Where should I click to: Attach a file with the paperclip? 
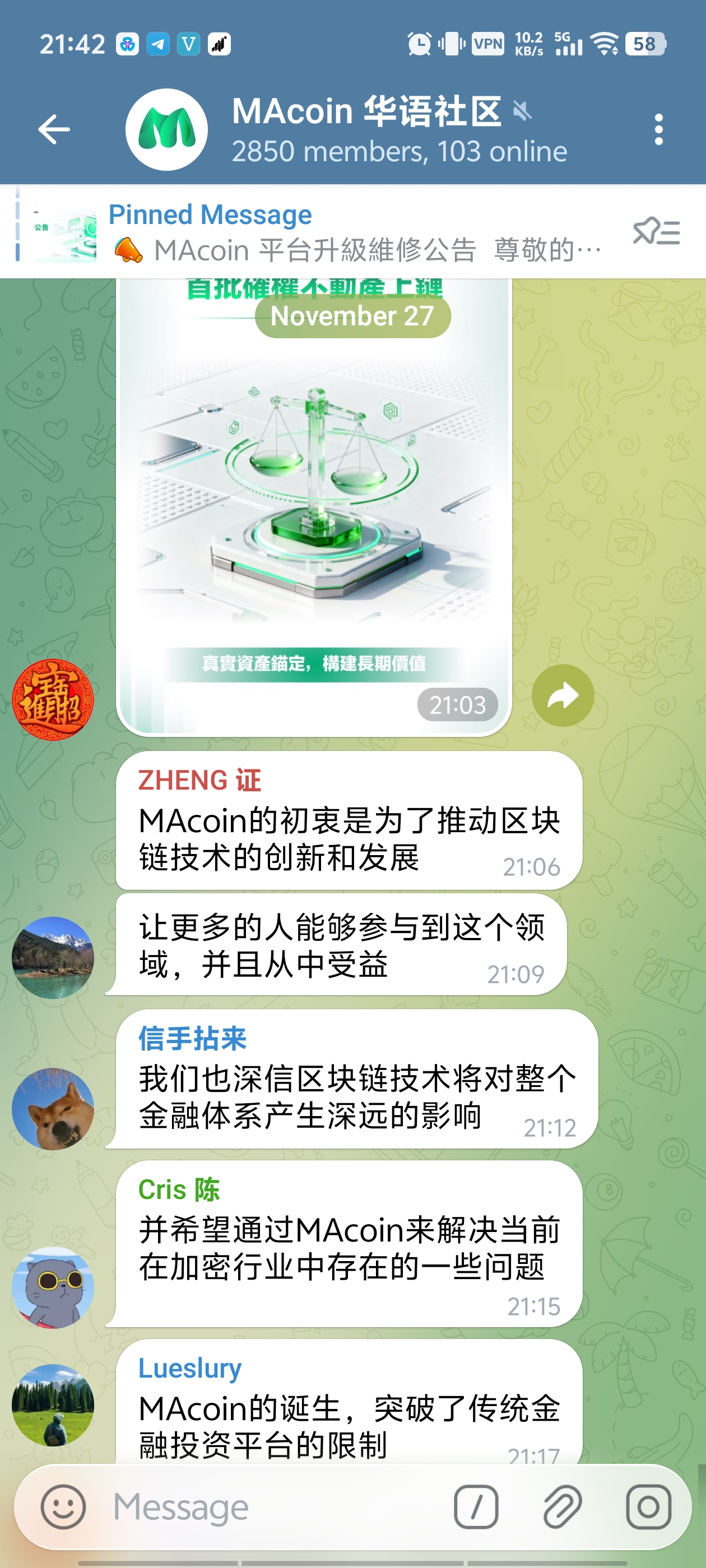point(561,1506)
